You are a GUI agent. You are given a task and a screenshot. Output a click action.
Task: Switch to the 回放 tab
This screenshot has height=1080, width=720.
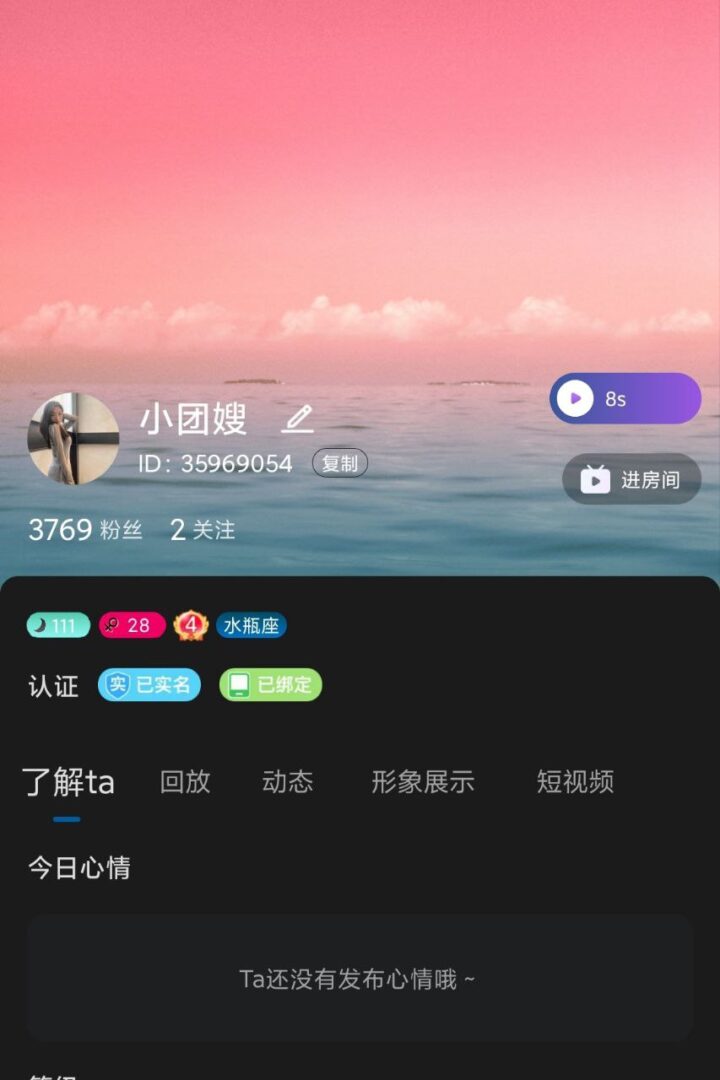pyautogui.click(x=185, y=782)
